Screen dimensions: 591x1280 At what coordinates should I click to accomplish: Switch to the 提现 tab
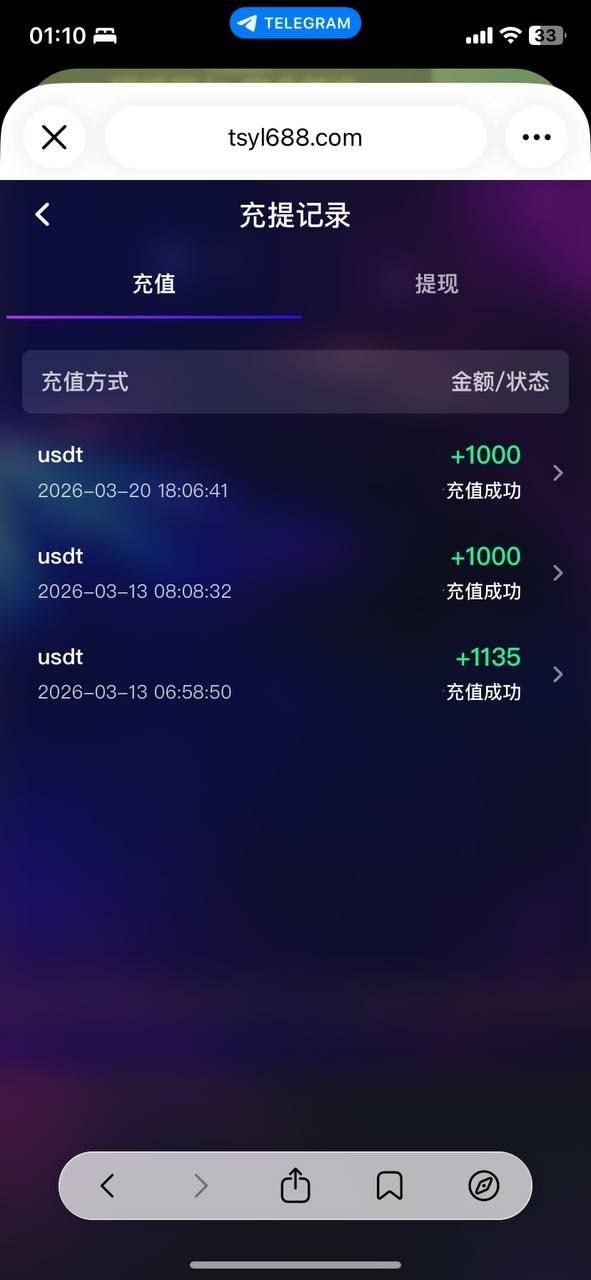(x=437, y=284)
